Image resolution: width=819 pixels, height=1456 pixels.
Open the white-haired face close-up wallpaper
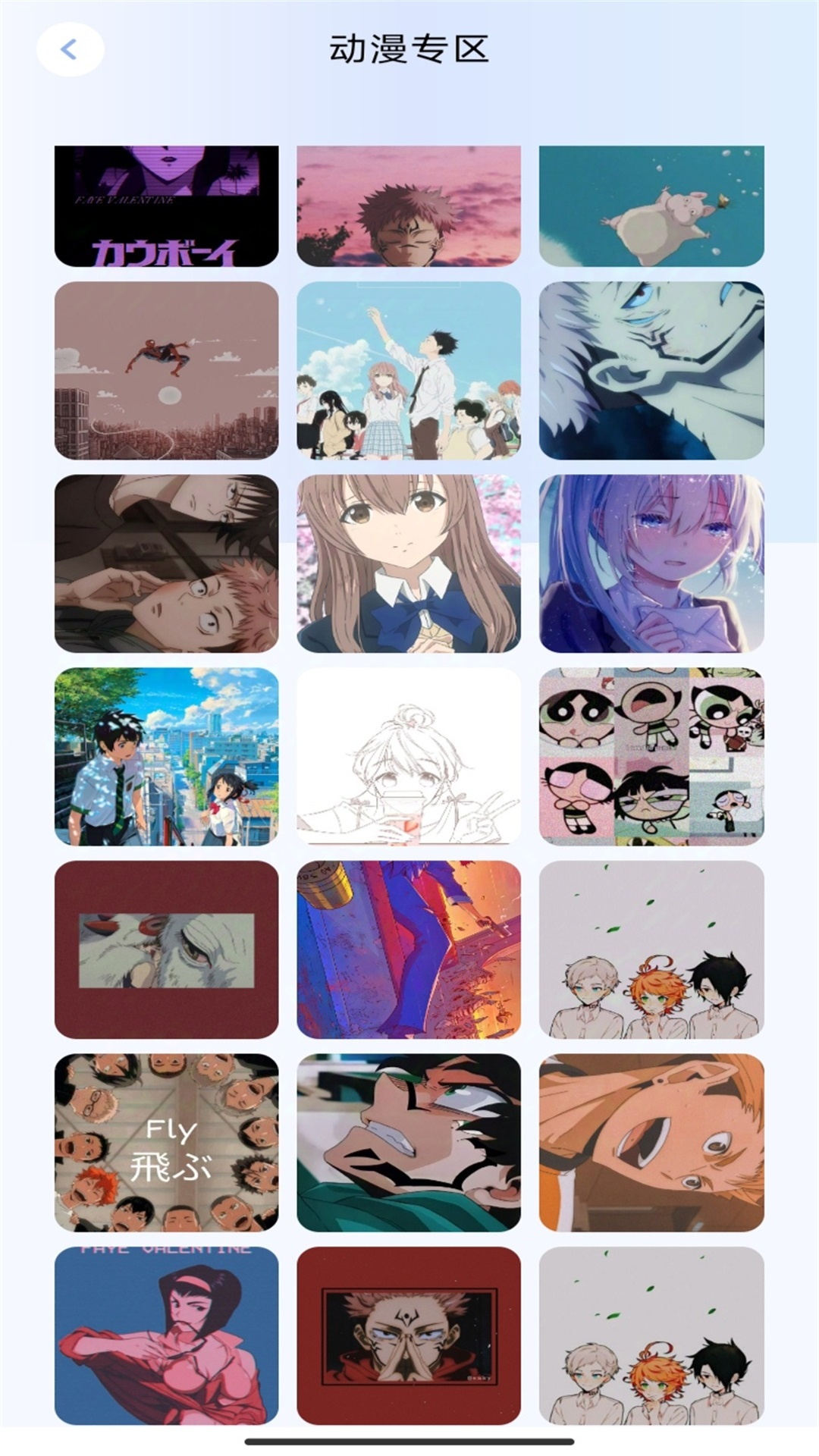pos(651,370)
